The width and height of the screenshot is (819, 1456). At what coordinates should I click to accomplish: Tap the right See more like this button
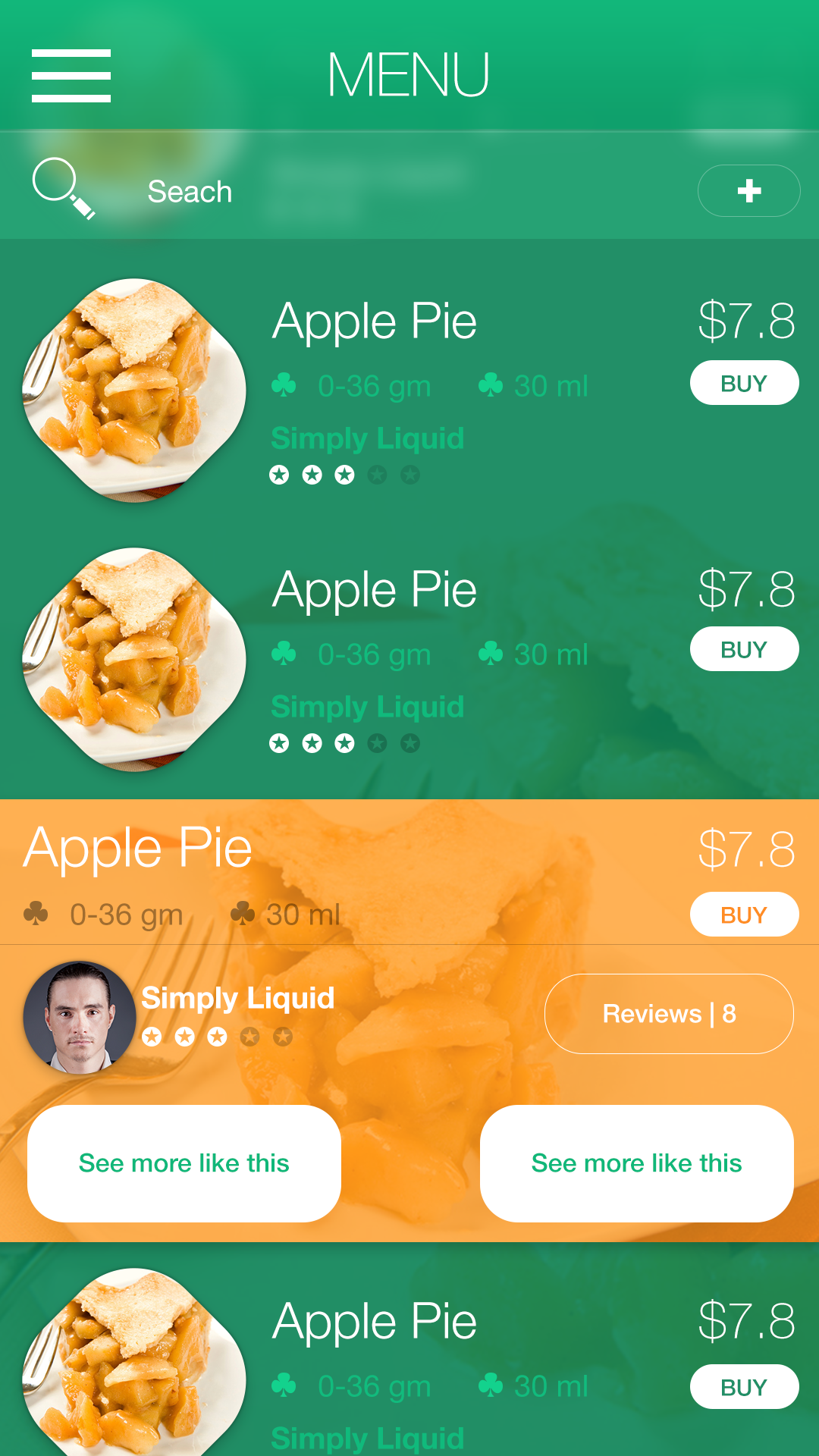[x=637, y=1163]
